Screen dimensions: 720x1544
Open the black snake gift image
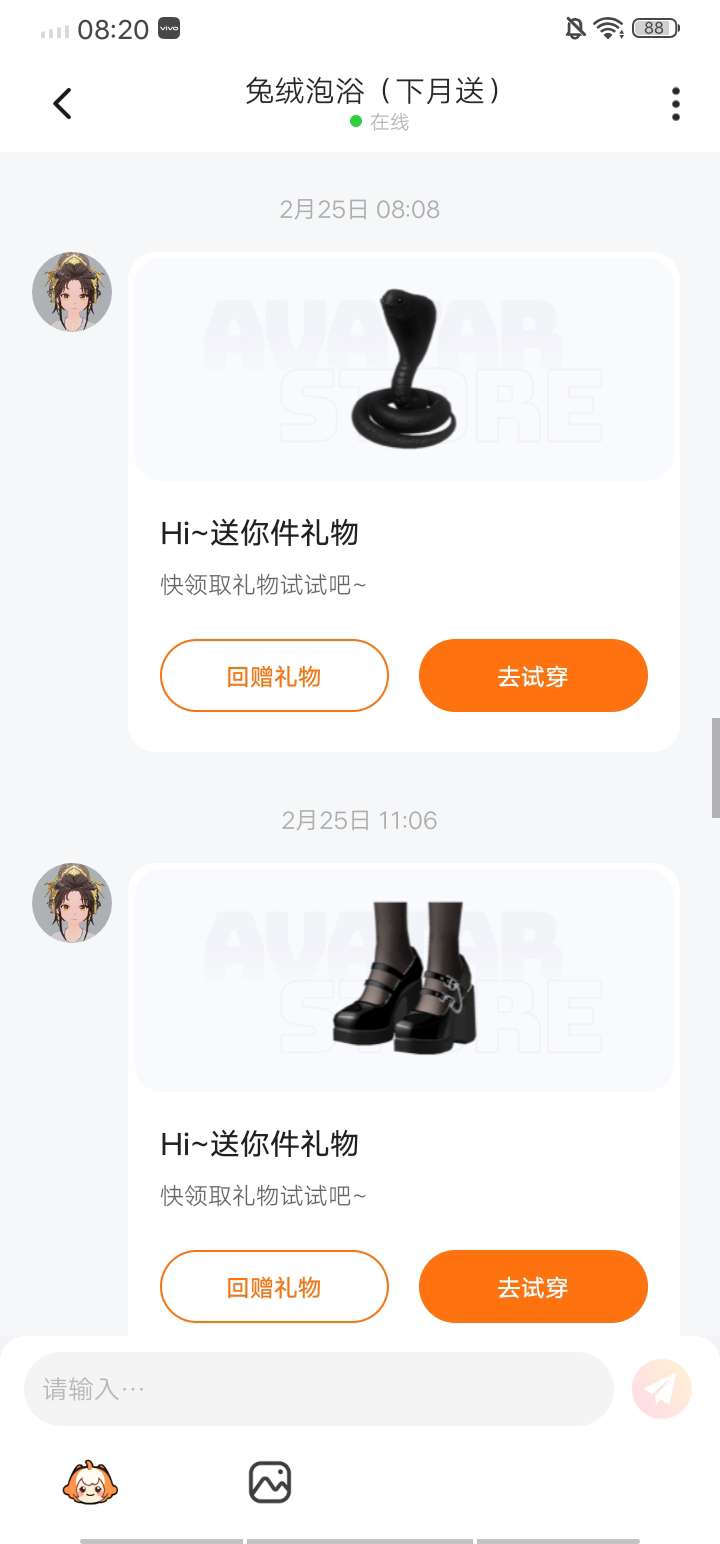(404, 369)
